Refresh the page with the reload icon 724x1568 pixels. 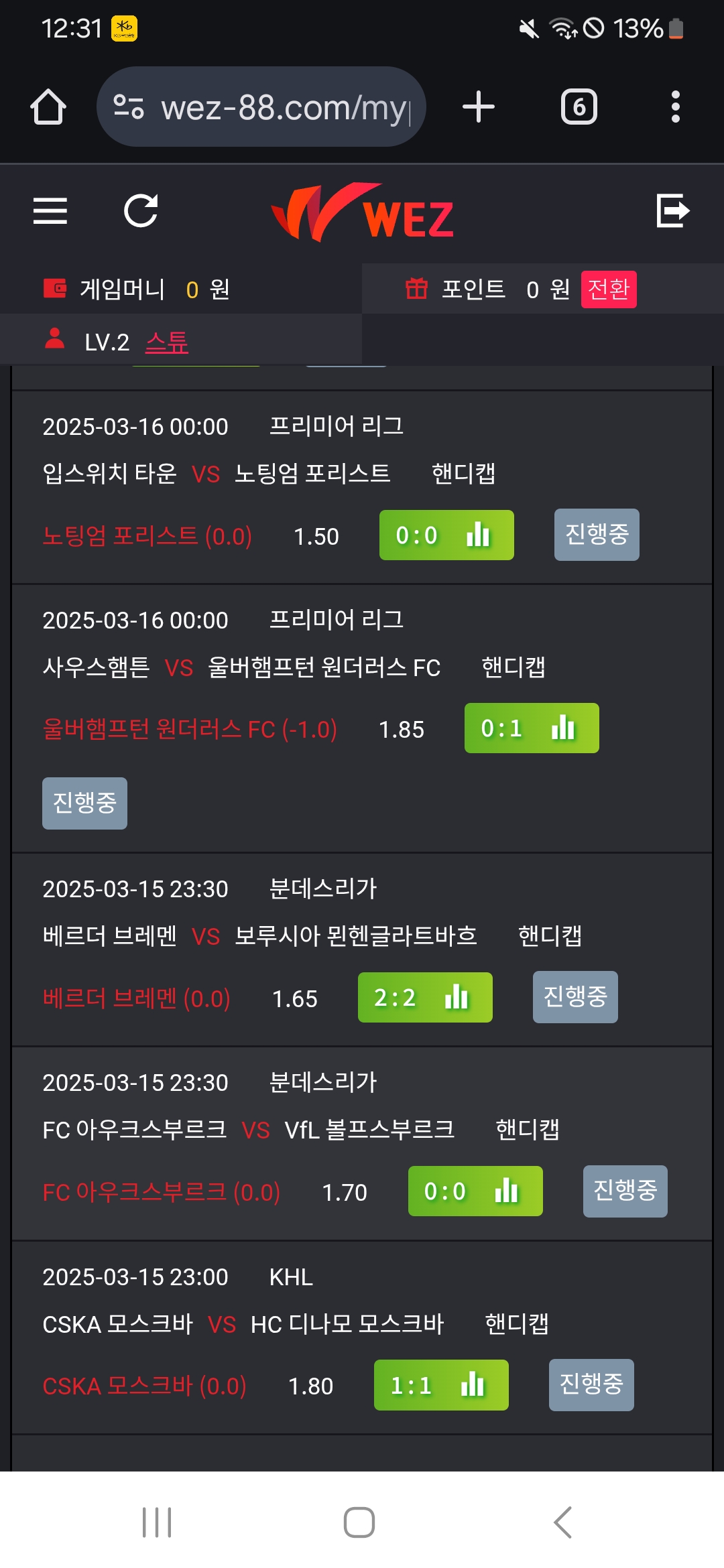[x=141, y=211]
